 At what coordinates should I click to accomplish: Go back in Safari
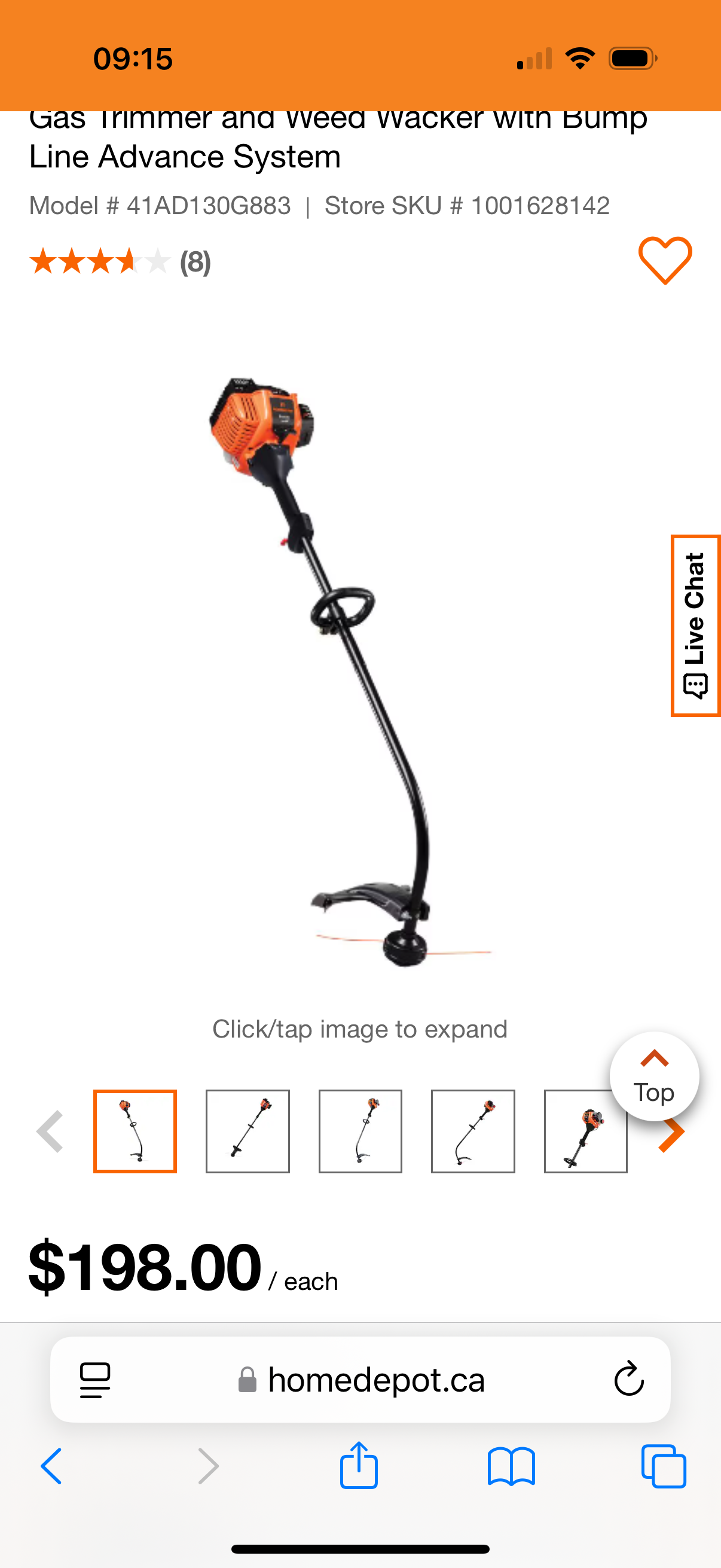coord(52,1466)
